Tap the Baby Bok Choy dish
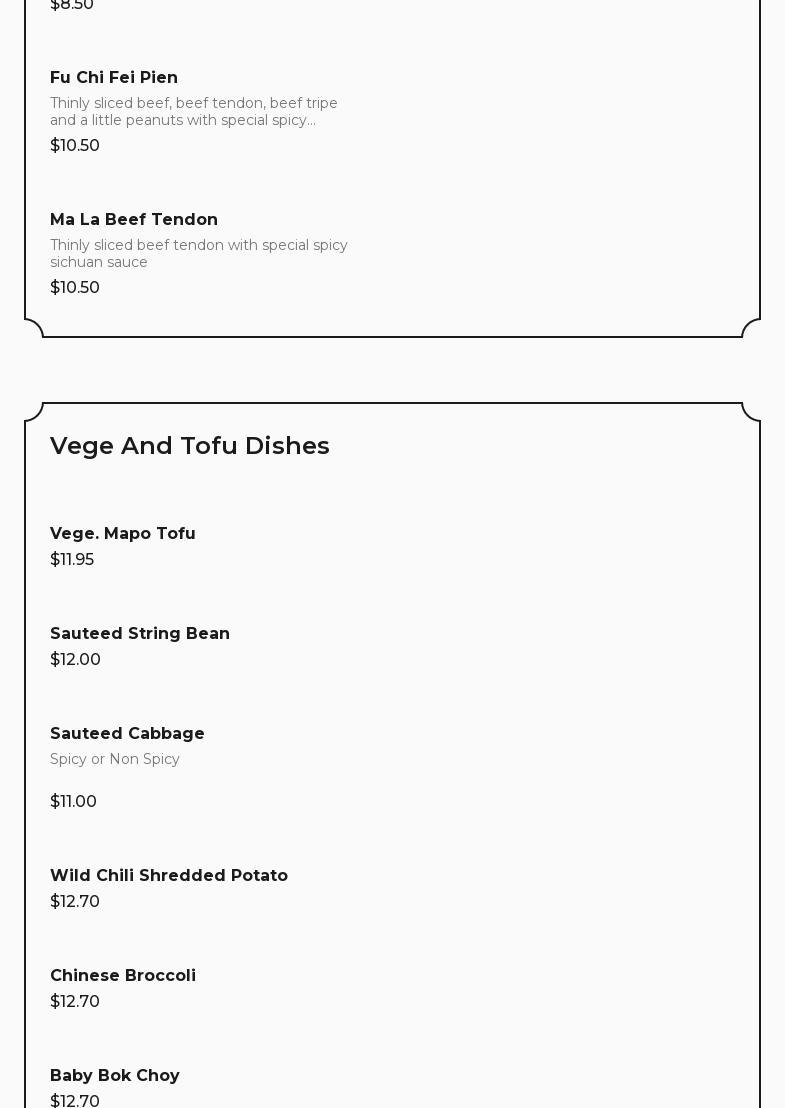Viewport: 785px width, 1108px height. click(115, 1076)
